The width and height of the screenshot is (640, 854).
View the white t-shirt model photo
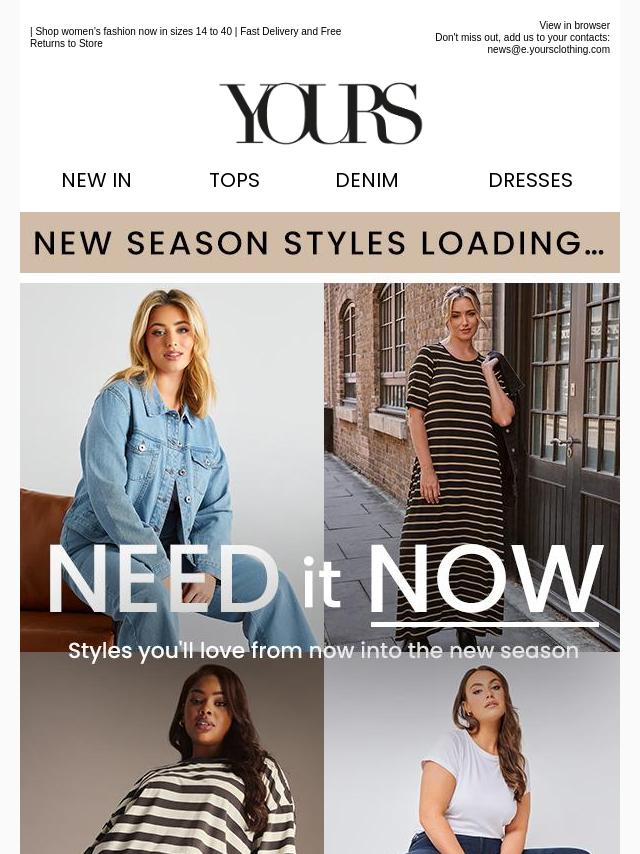(x=471, y=760)
